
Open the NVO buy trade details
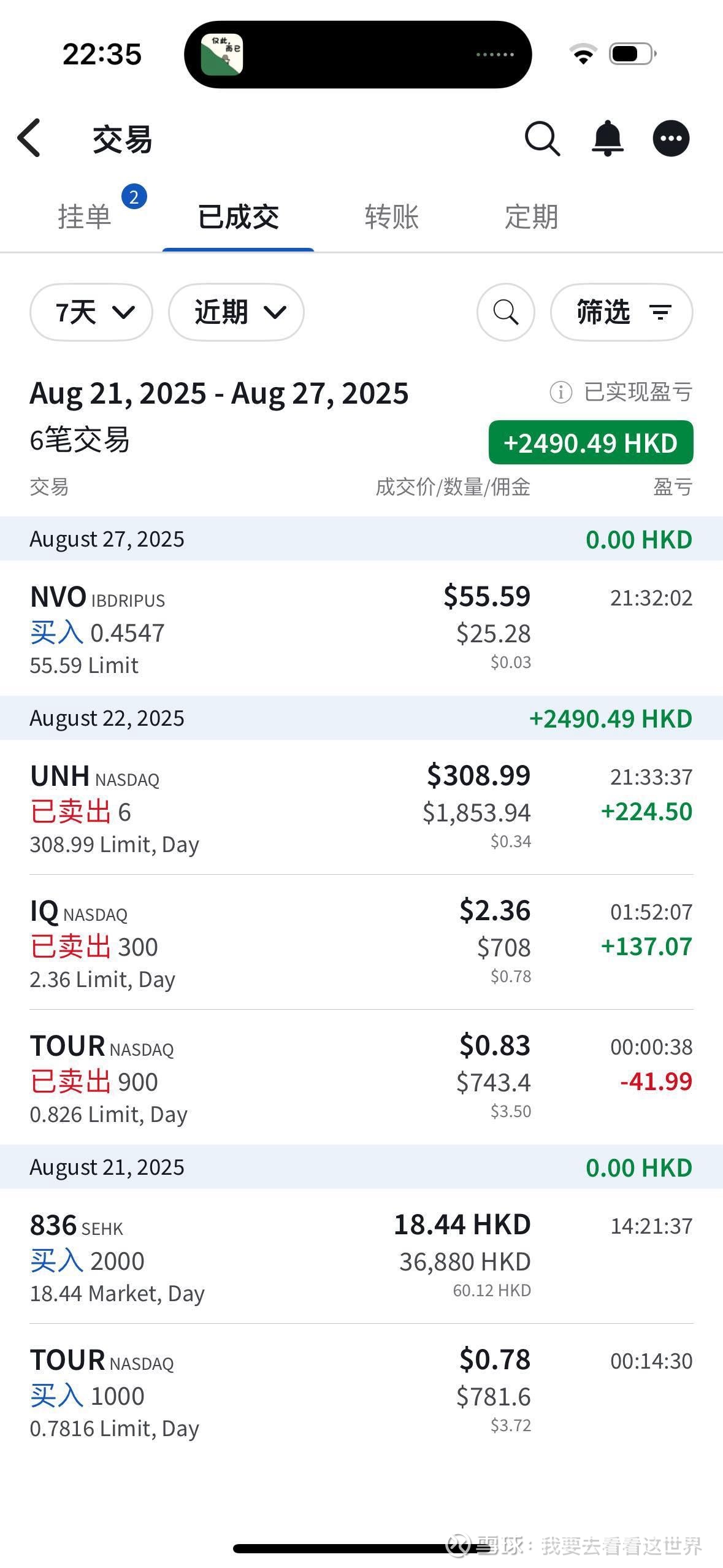point(361,628)
